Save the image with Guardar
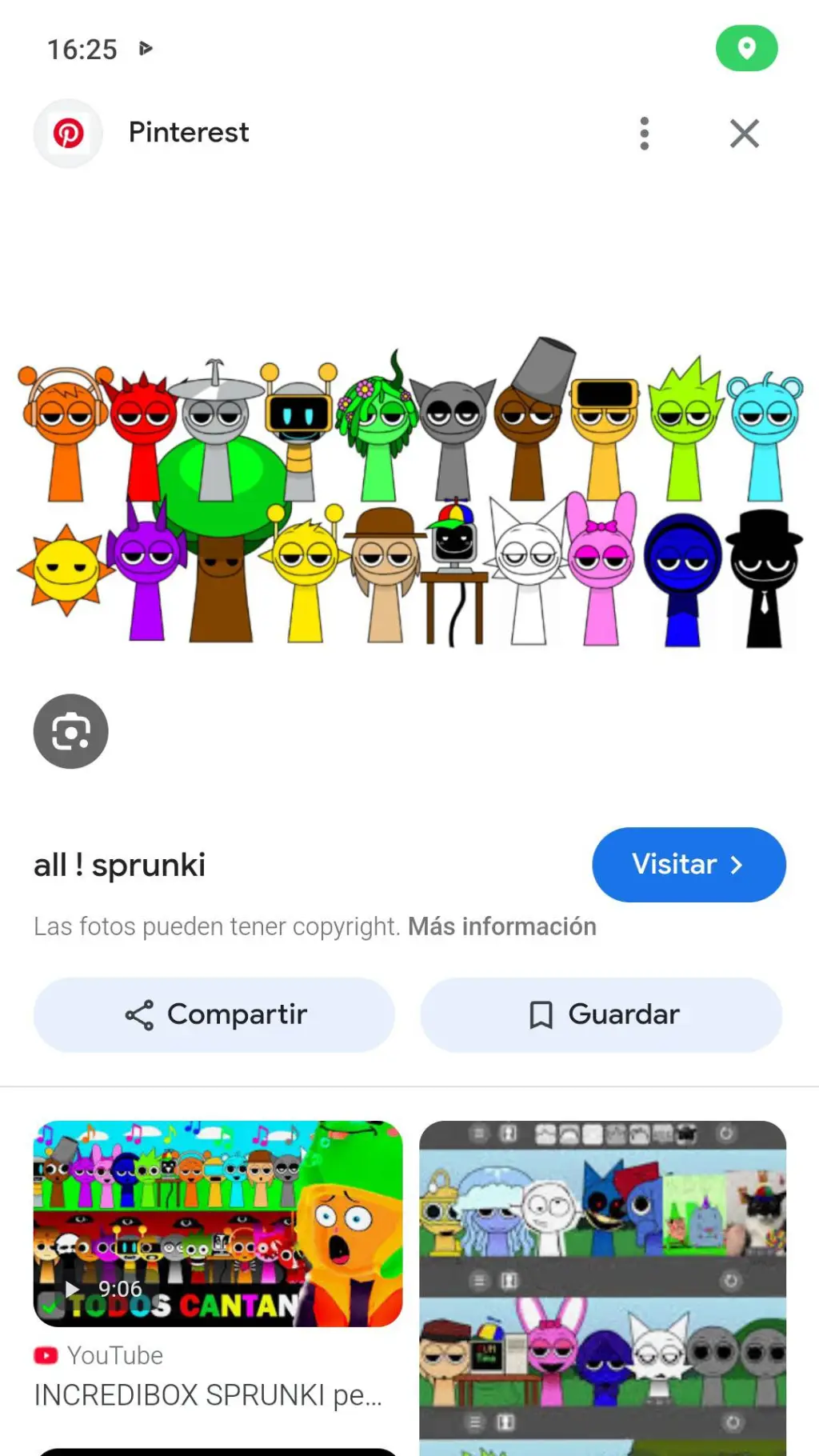 click(601, 1014)
